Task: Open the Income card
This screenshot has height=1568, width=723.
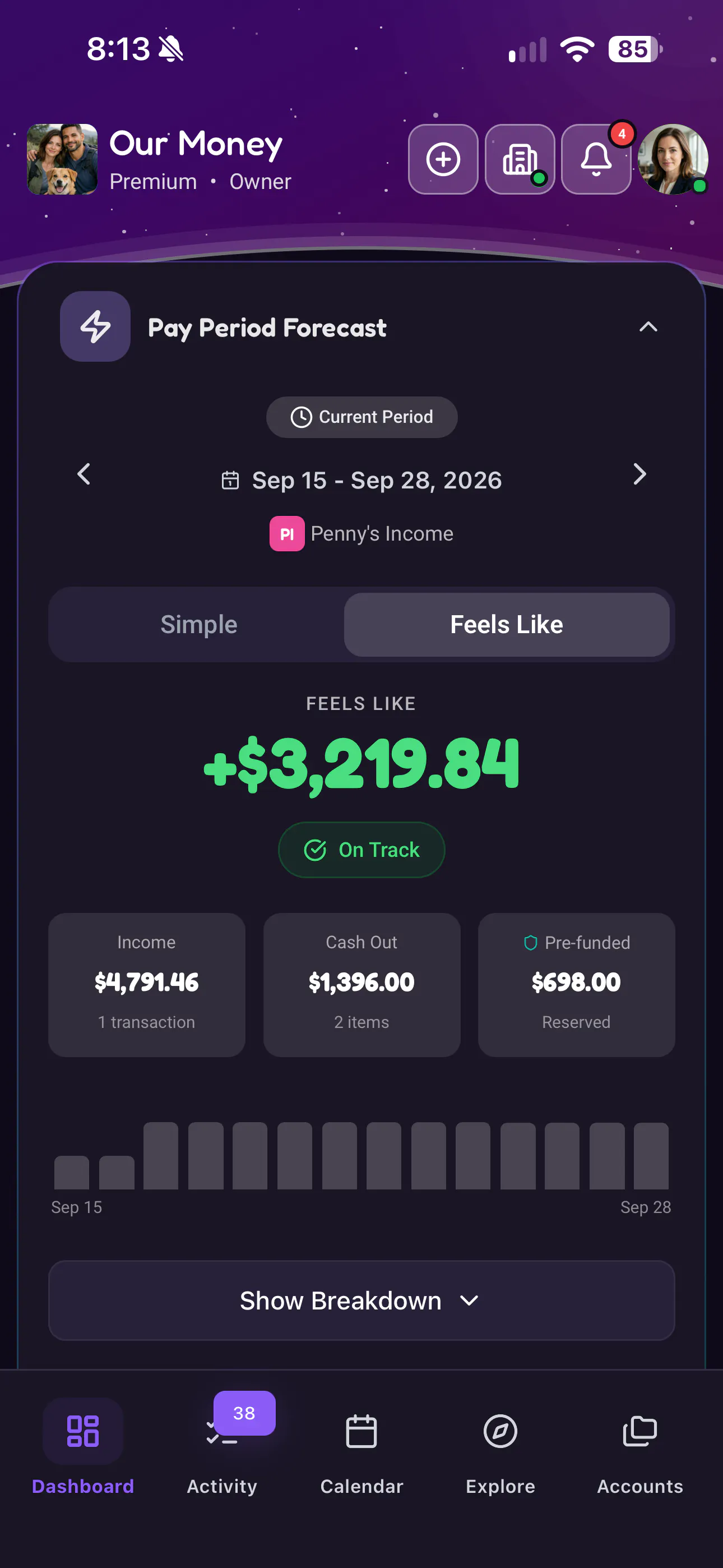Action: tap(147, 984)
